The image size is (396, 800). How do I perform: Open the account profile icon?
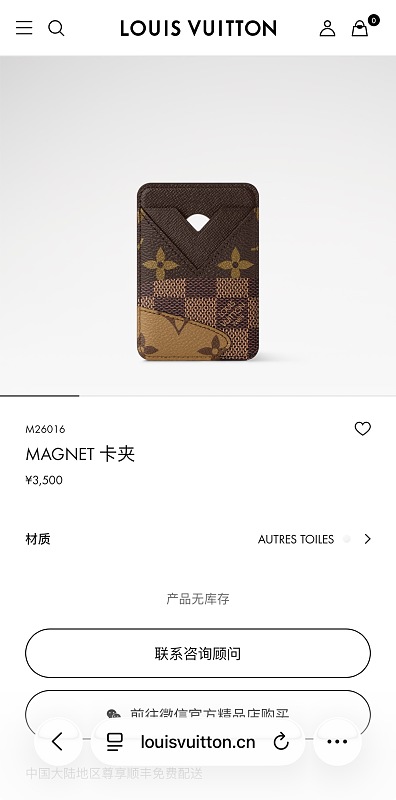(x=328, y=28)
